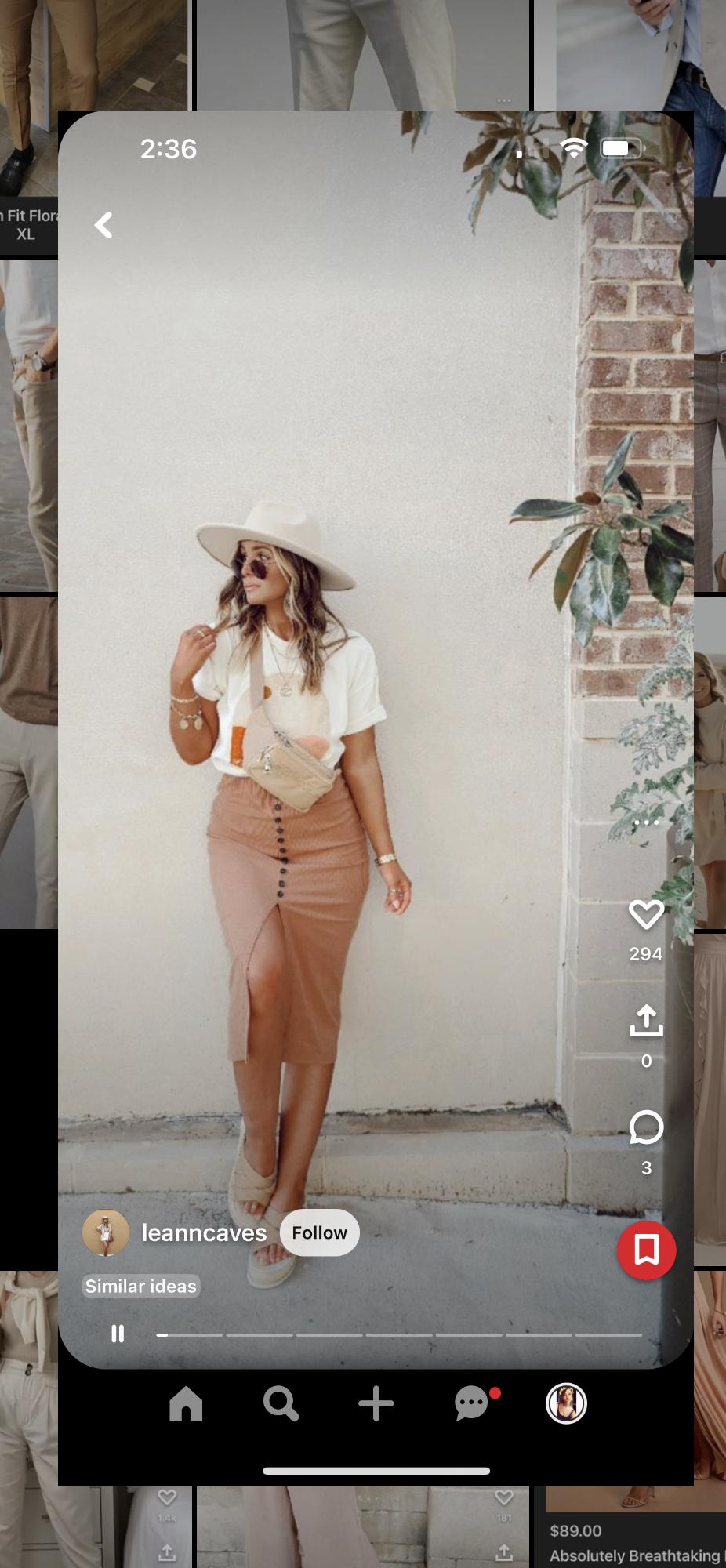726x1568 pixels.
Task: Like this idea pin
Action: pos(646,914)
